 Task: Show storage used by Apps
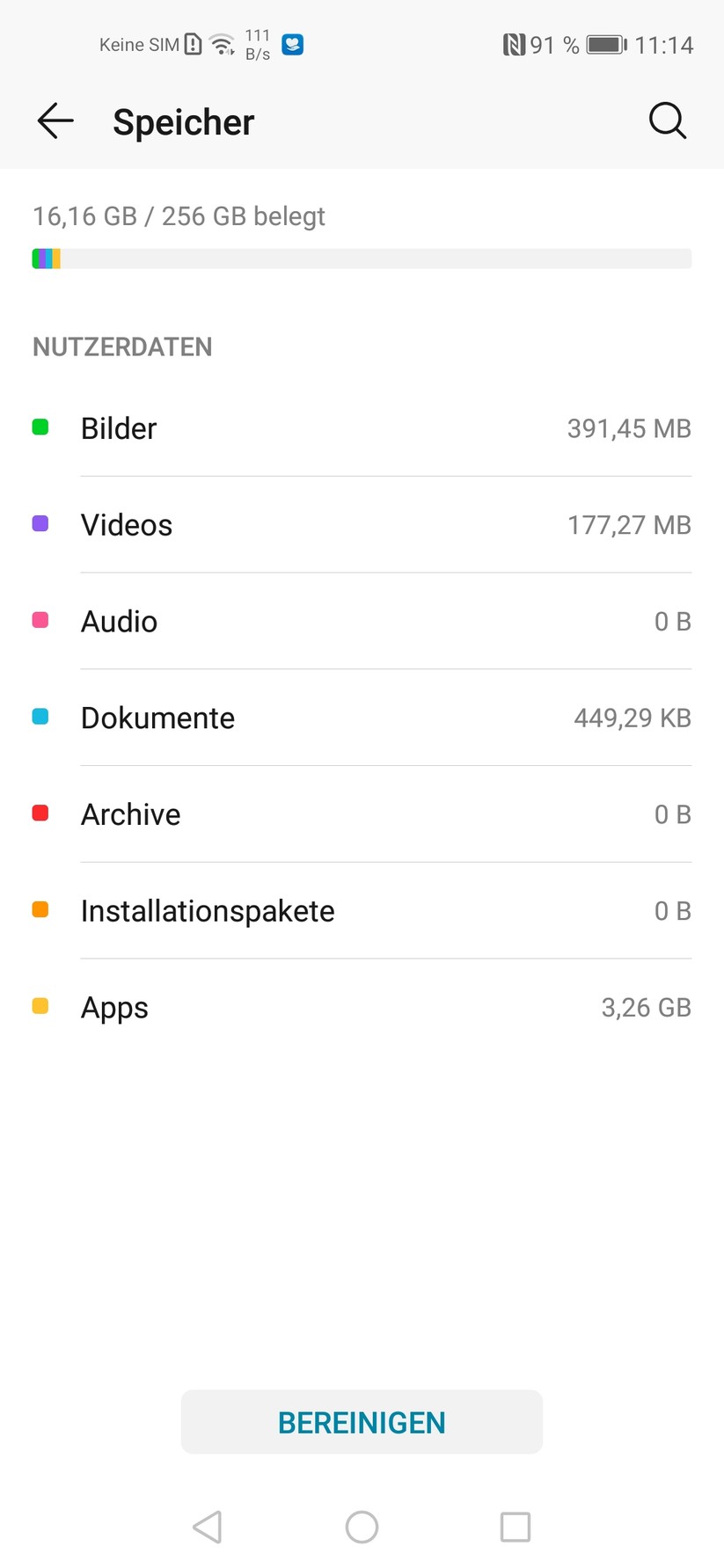pyautogui.click(x=362, y=1007)
